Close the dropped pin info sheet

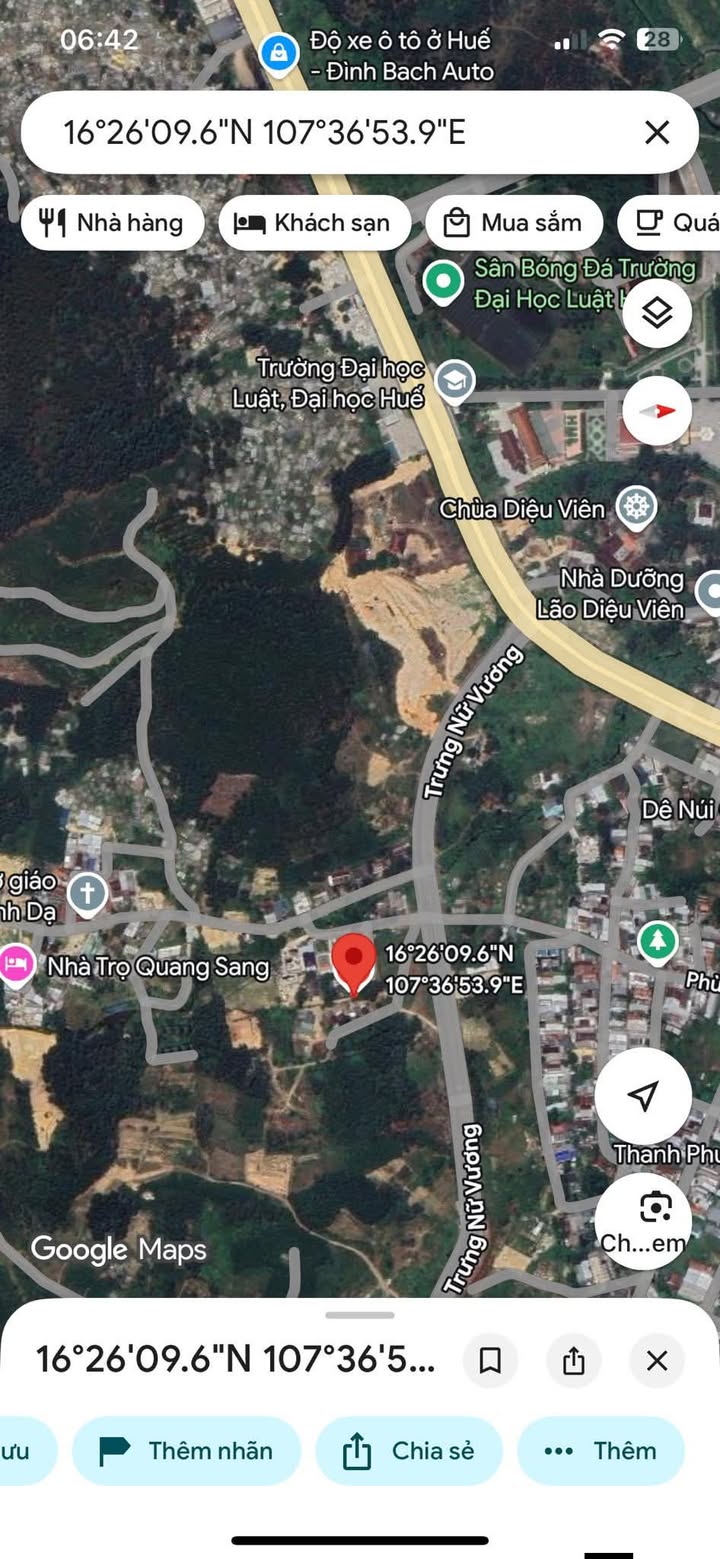[657, 1360]
